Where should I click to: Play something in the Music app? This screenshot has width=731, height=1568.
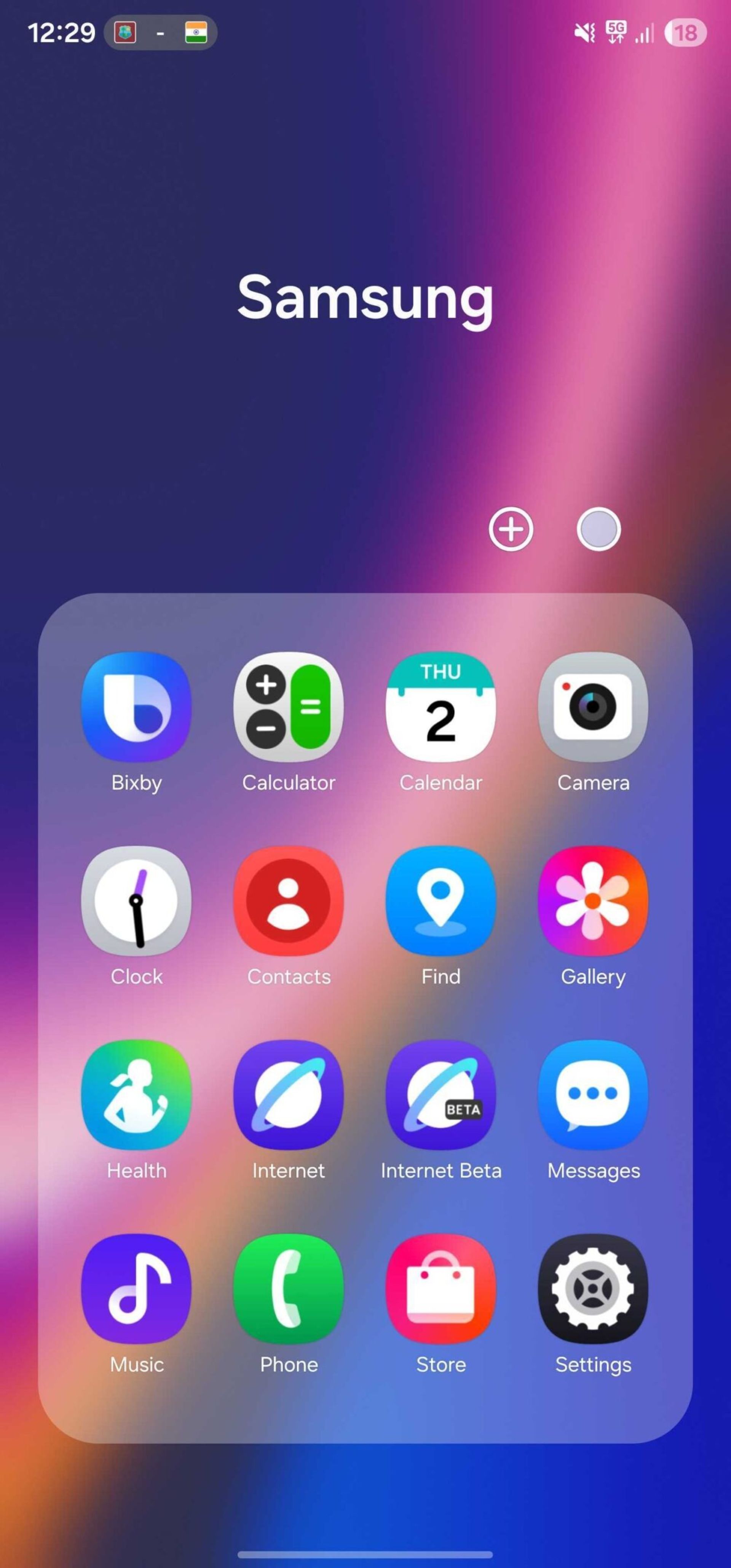[x=136, y=1287]
